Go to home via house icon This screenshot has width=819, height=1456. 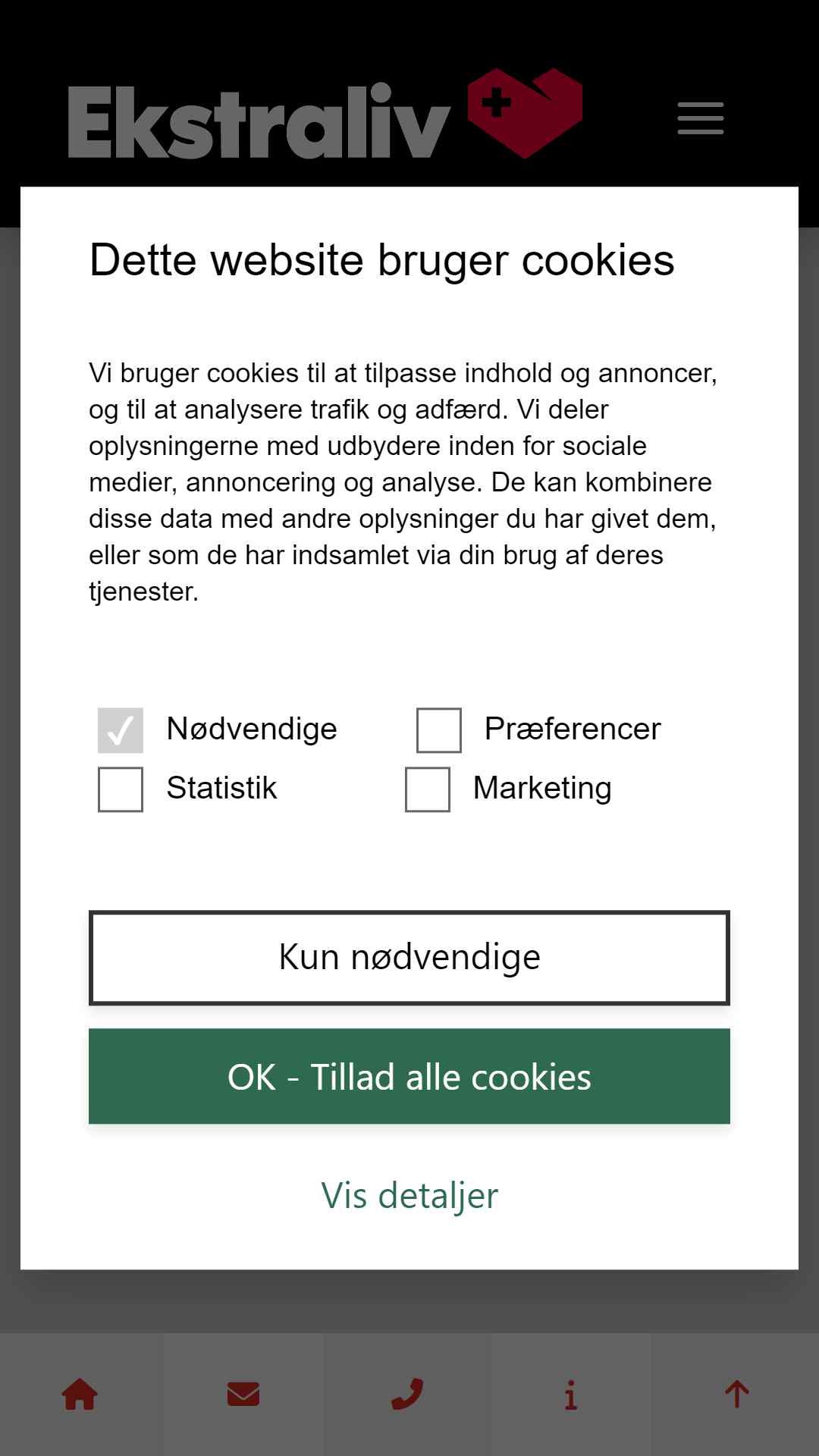point(80,1394)
